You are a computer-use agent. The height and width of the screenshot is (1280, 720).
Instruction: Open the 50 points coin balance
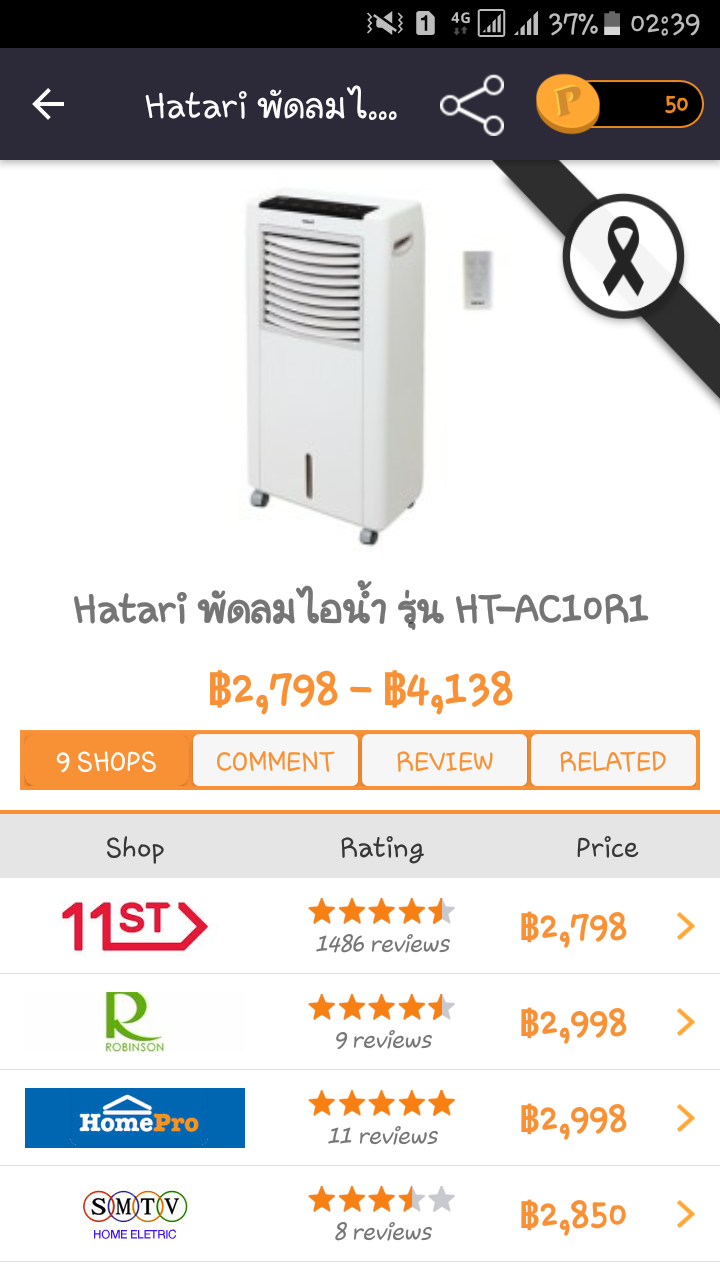(620, 104)
